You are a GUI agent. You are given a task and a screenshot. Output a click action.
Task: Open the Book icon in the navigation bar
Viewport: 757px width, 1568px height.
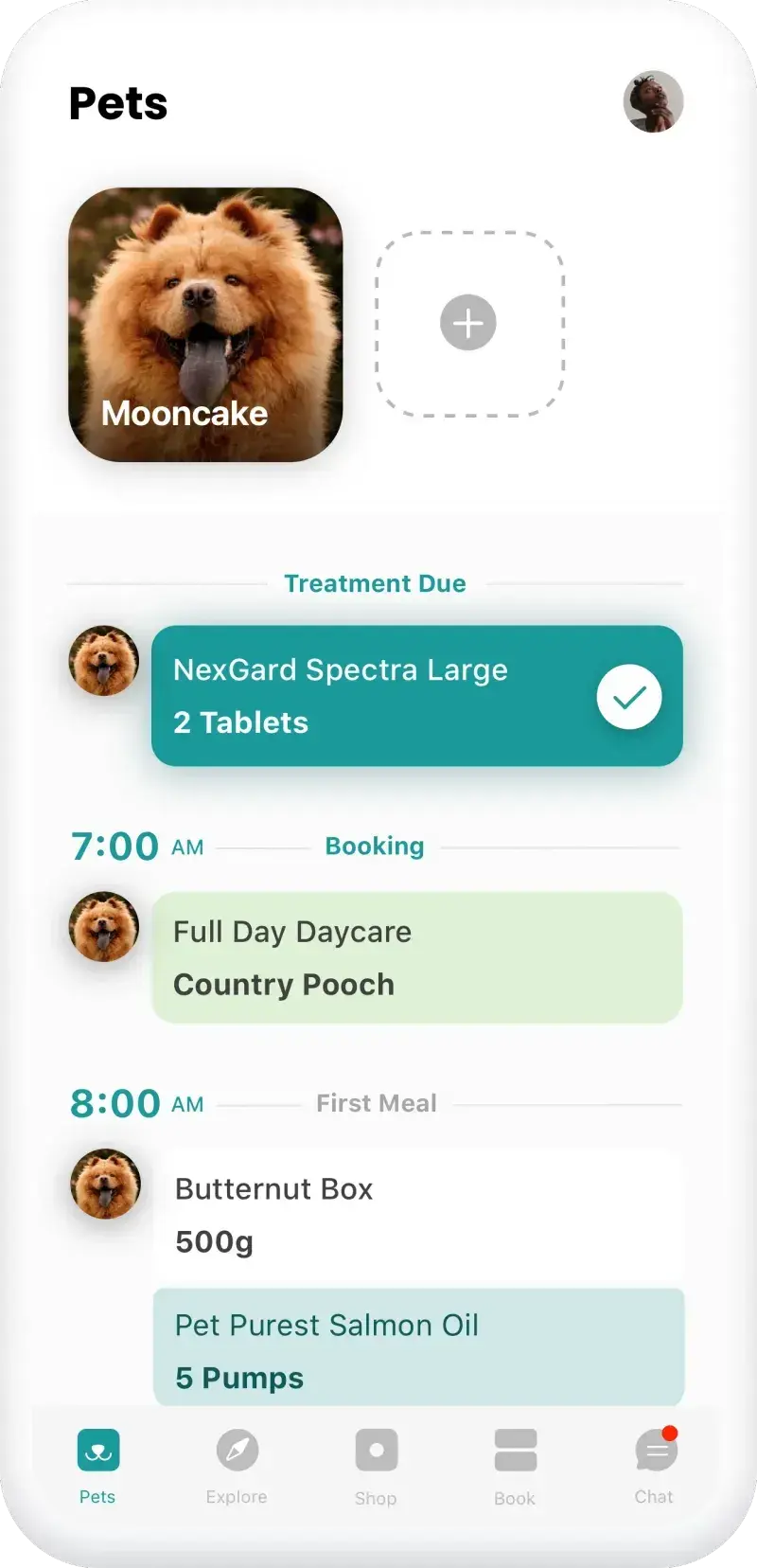pyautogui.click(x=515, y=1449)
